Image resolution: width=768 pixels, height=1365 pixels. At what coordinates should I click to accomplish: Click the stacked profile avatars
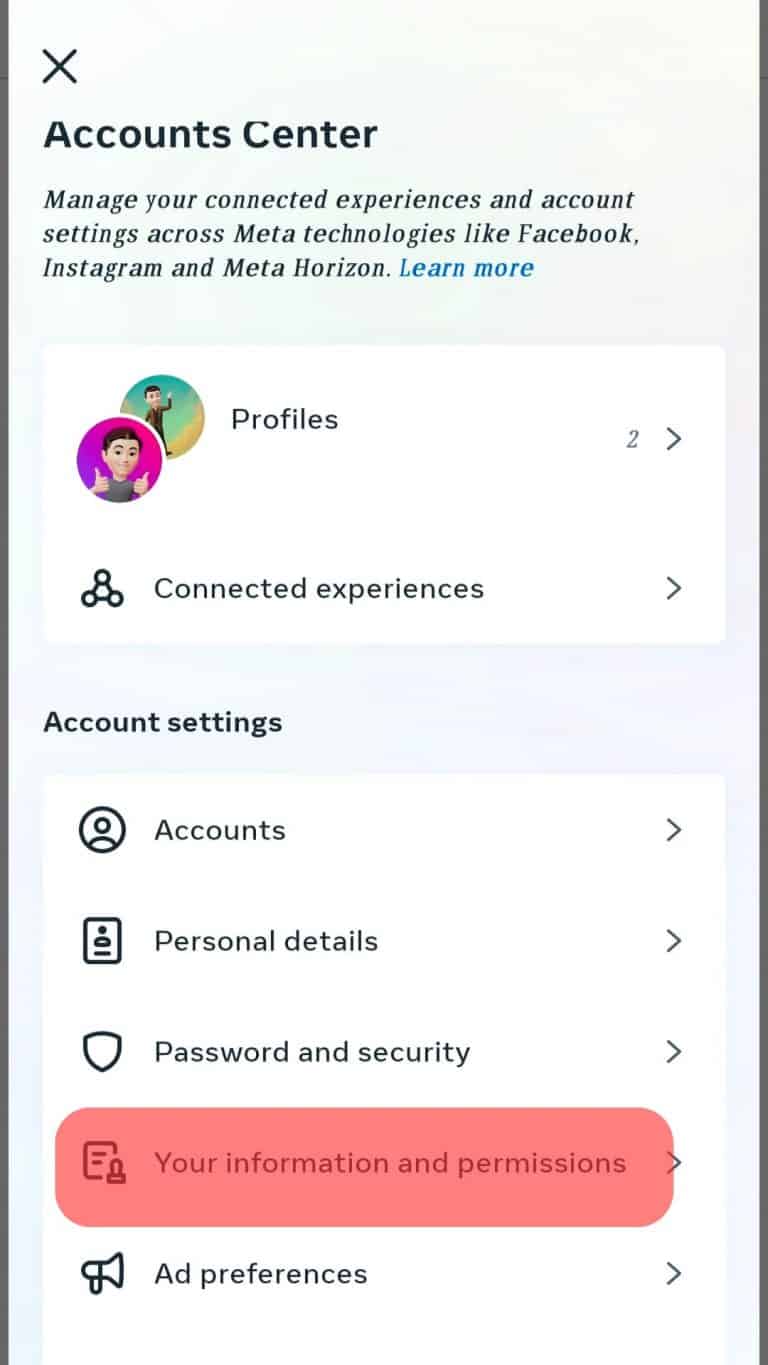tap(140, 438)
